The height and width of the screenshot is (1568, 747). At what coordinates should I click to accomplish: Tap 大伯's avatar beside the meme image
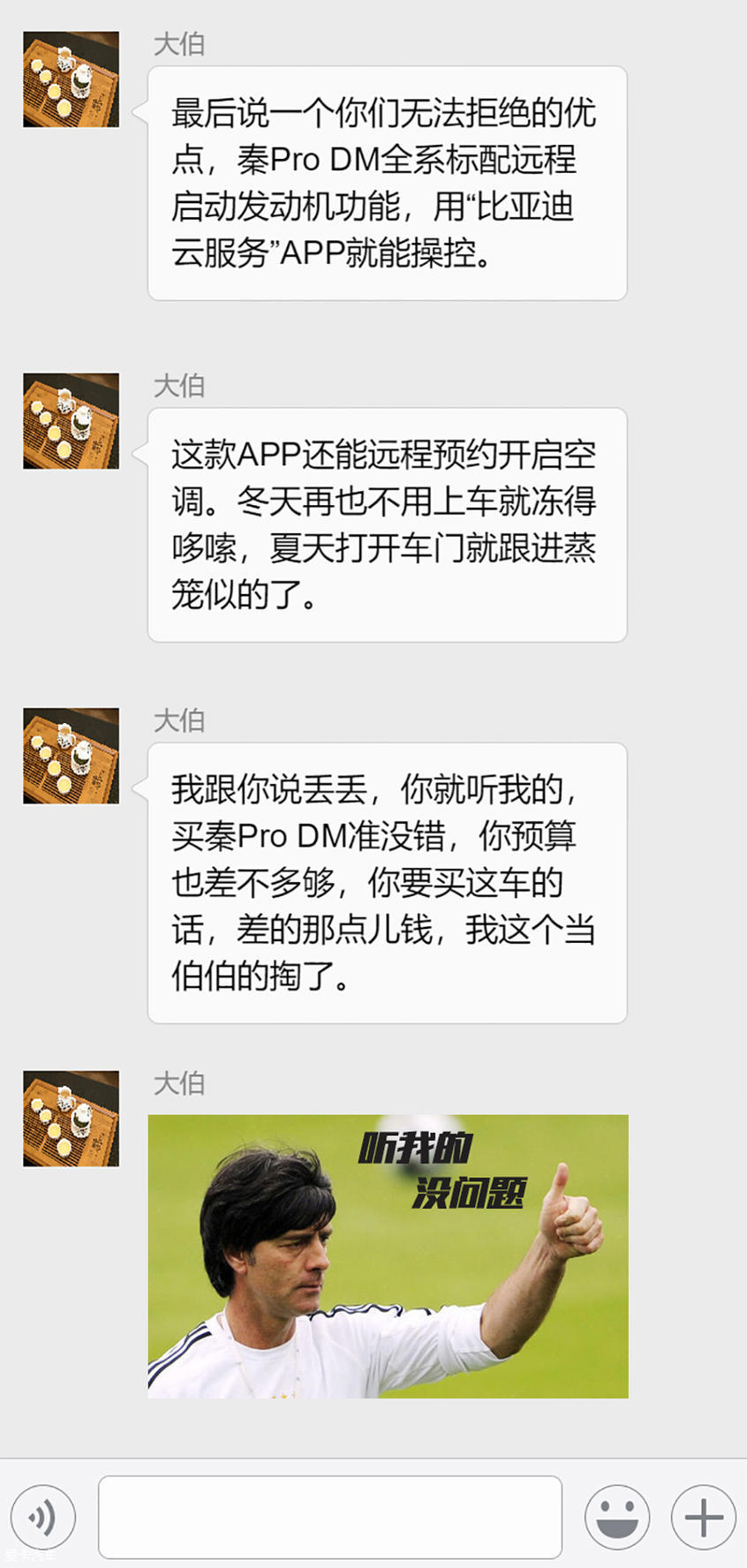pos(71,1119)
